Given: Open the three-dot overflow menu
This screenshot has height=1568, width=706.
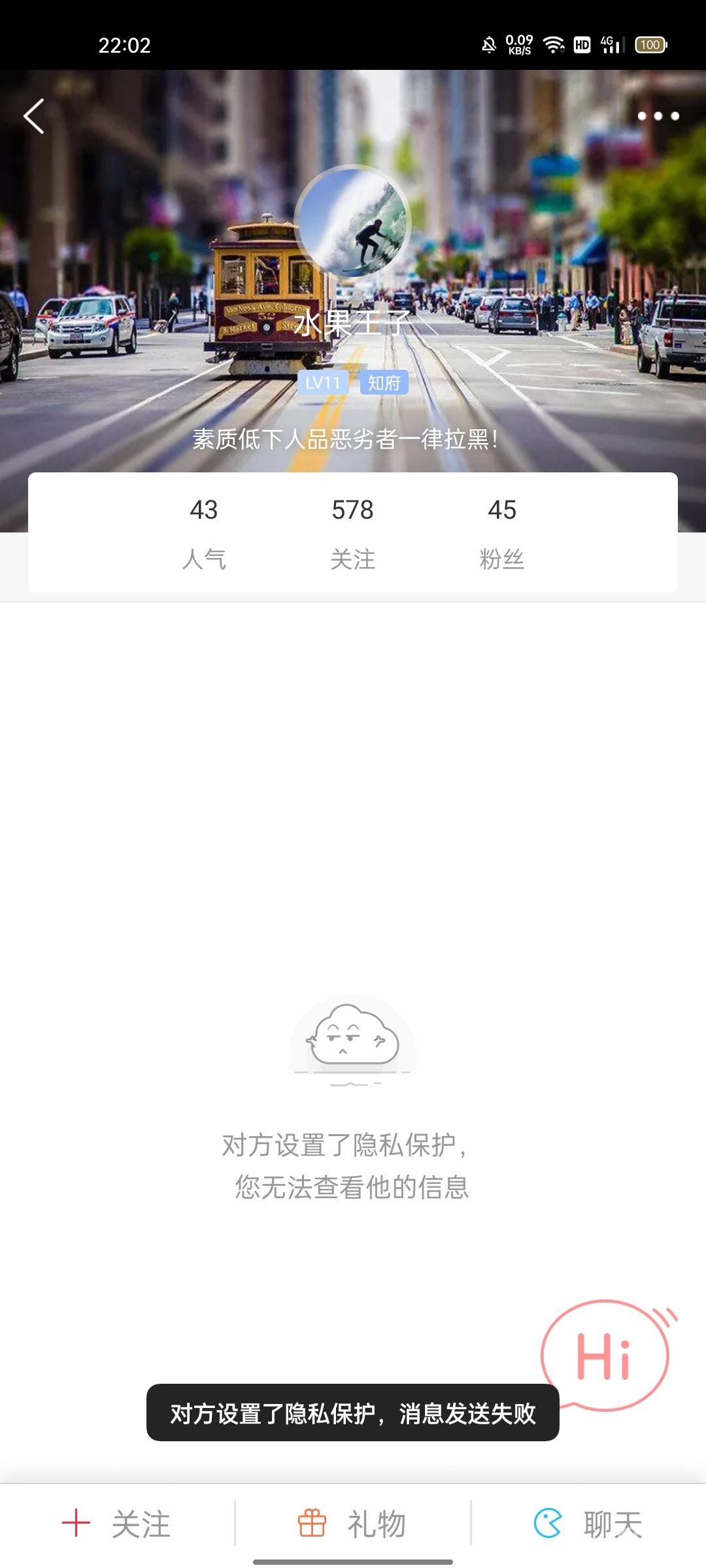Looking at the screenshot, I should pyautogui.click(x=658, y=116).
